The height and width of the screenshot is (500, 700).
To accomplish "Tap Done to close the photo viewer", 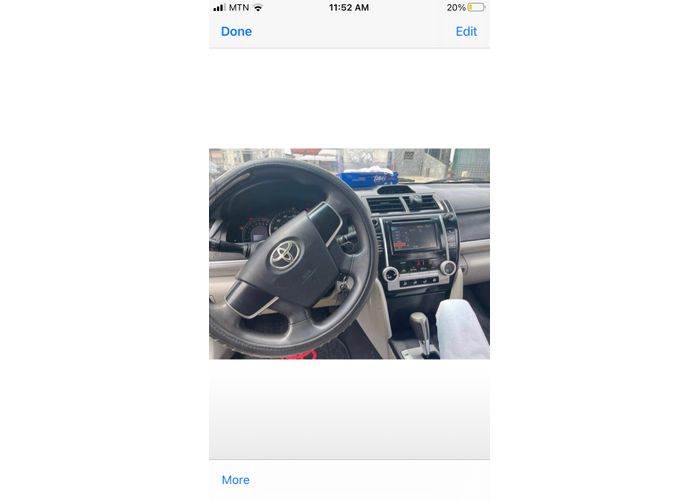I will coord(236,32).
